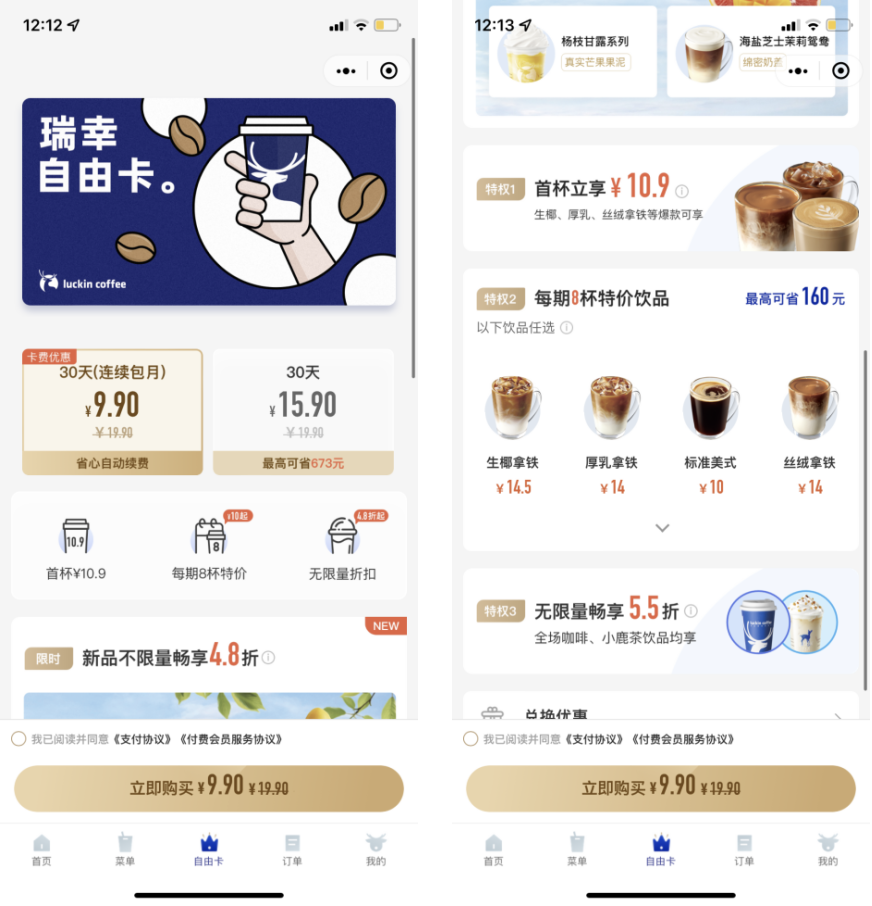
Task: Open the 首杯¥10.9 benefit shortcut
Action: [x=76, y=549]
